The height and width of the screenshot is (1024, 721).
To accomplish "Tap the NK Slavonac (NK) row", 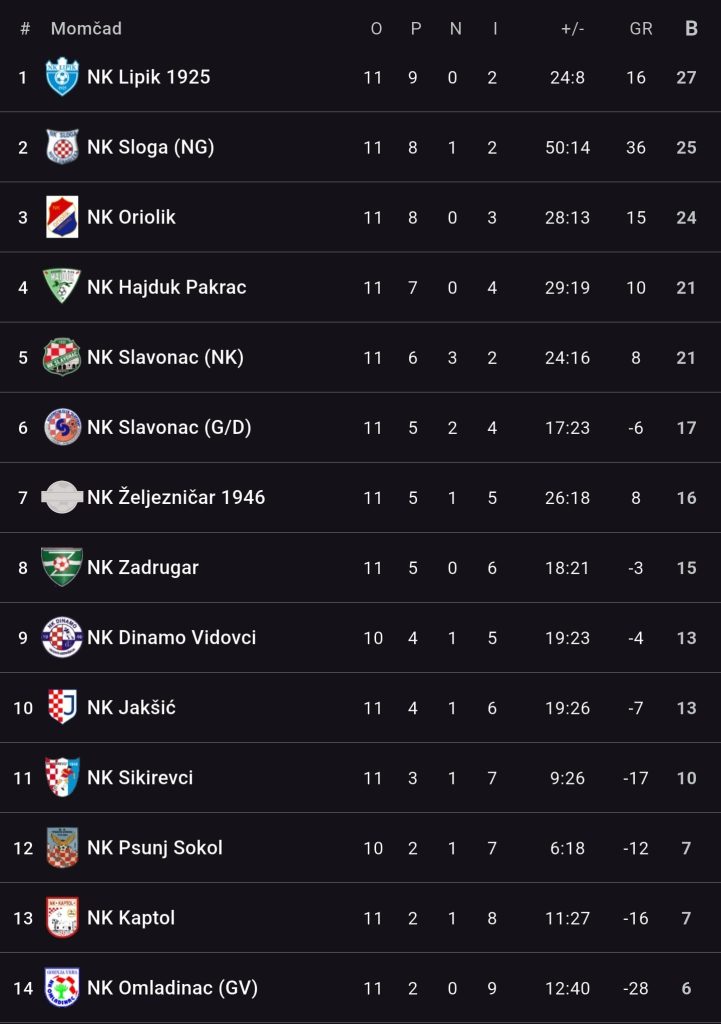I will [165, 357].
